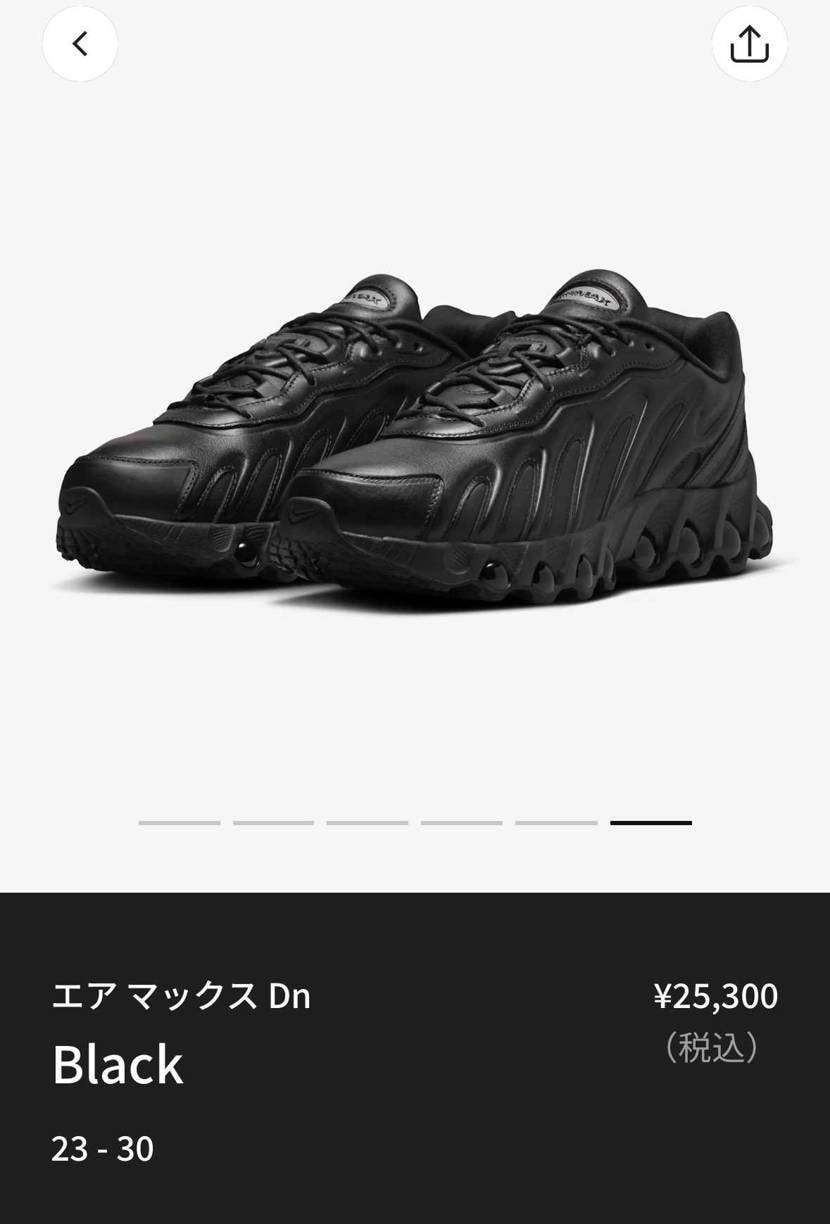Navigate back using the left arrow button

pos(79,43)
